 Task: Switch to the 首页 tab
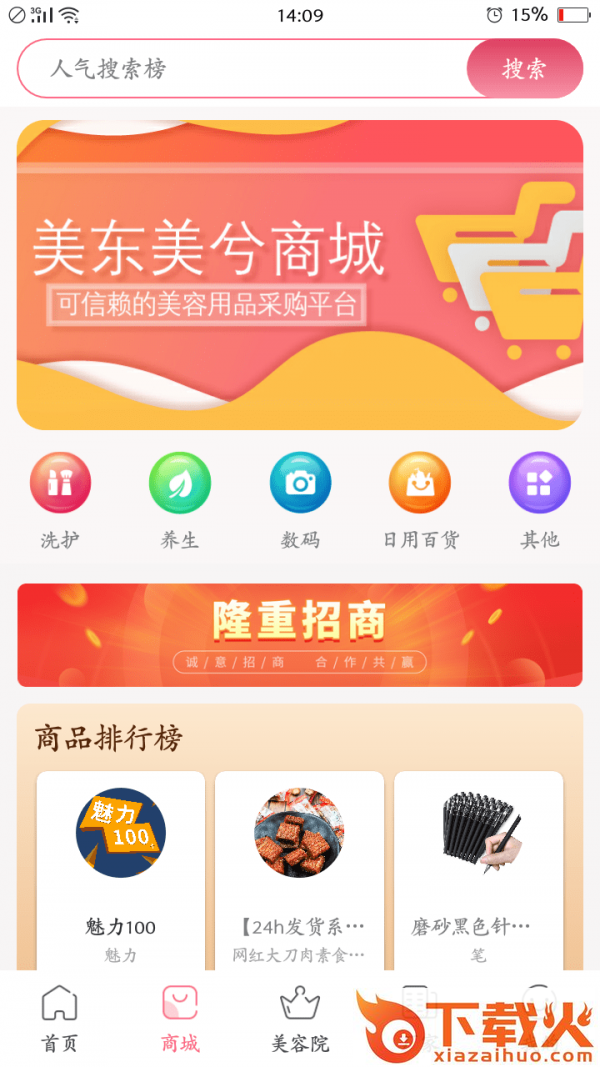coord(59,1018)
